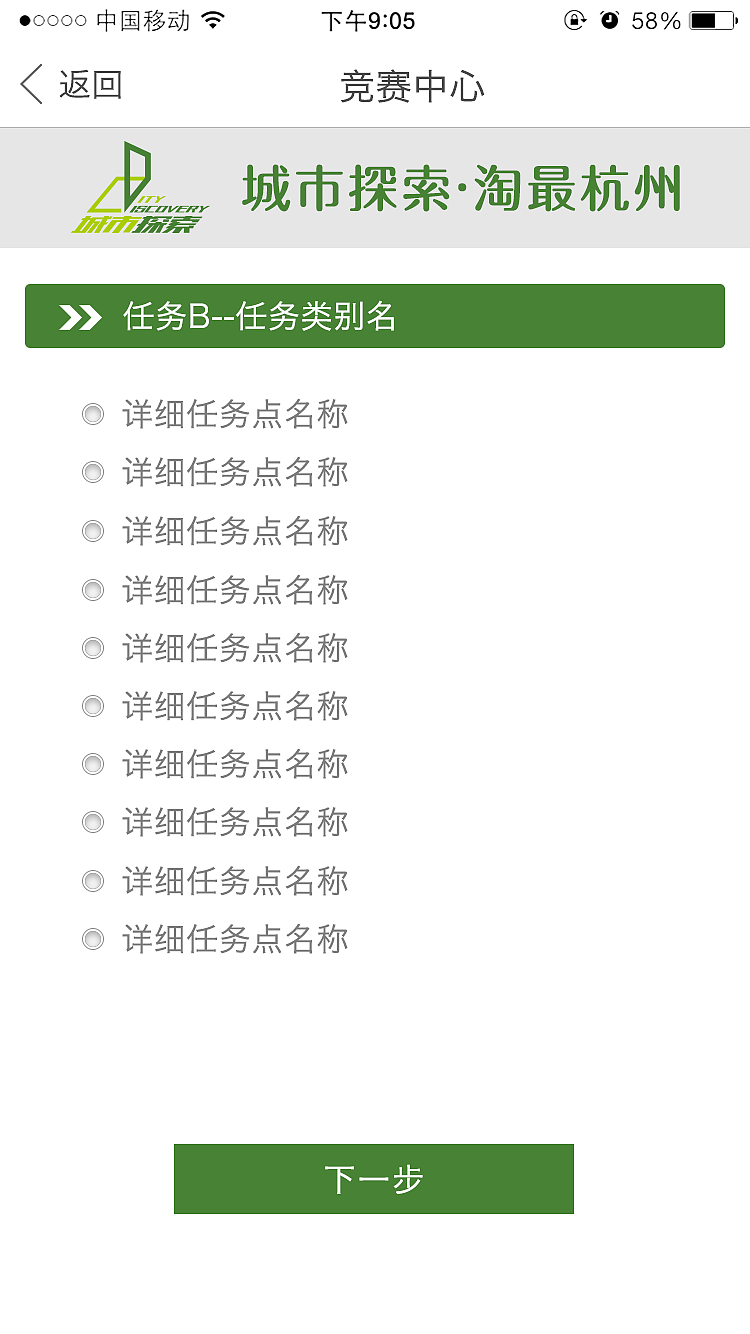Viewport: 750px width, 1334px height.
Task: Click the alarm clock icon in the status bar
Action: pyautogui.click(x=610, y=20)
